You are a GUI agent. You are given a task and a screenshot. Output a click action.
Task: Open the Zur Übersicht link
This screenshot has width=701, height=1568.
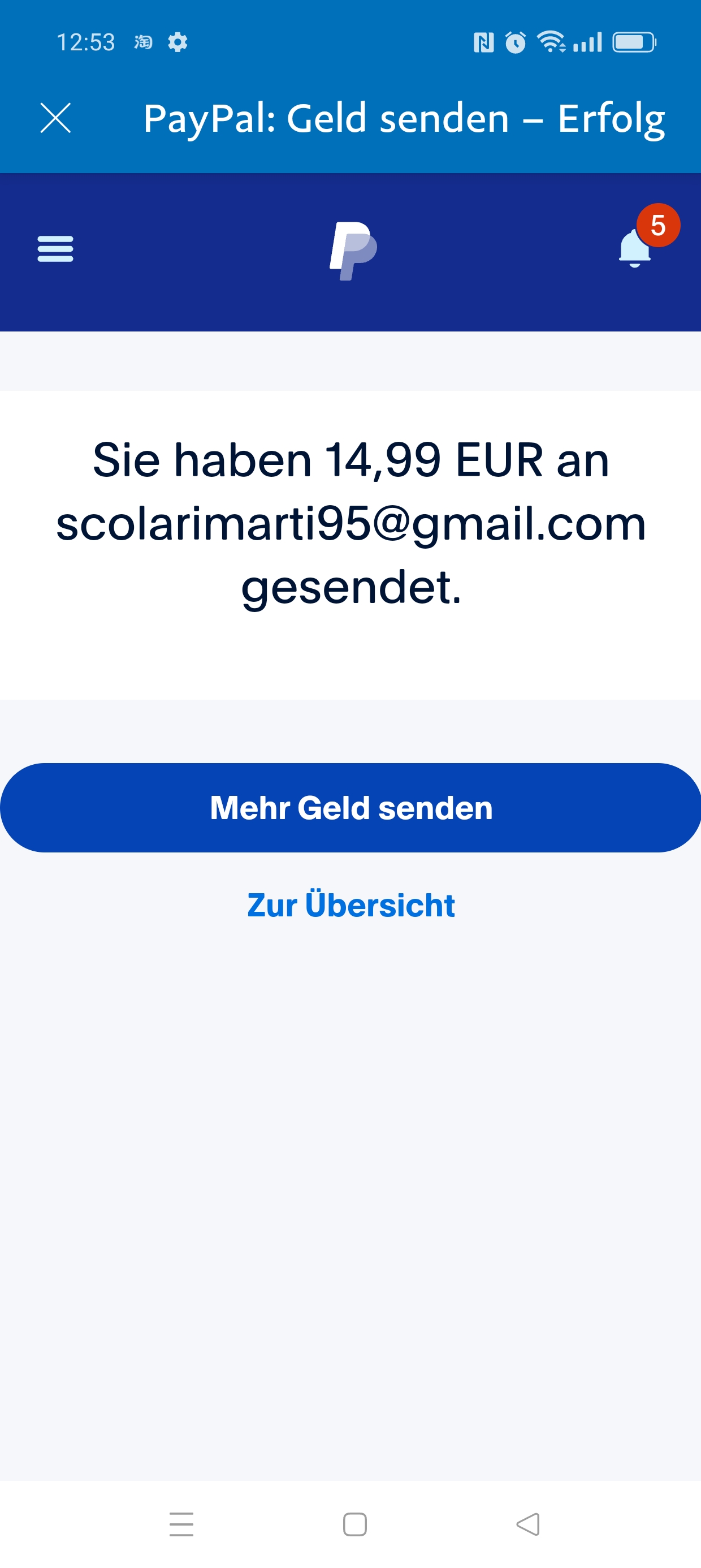point(350,905)
